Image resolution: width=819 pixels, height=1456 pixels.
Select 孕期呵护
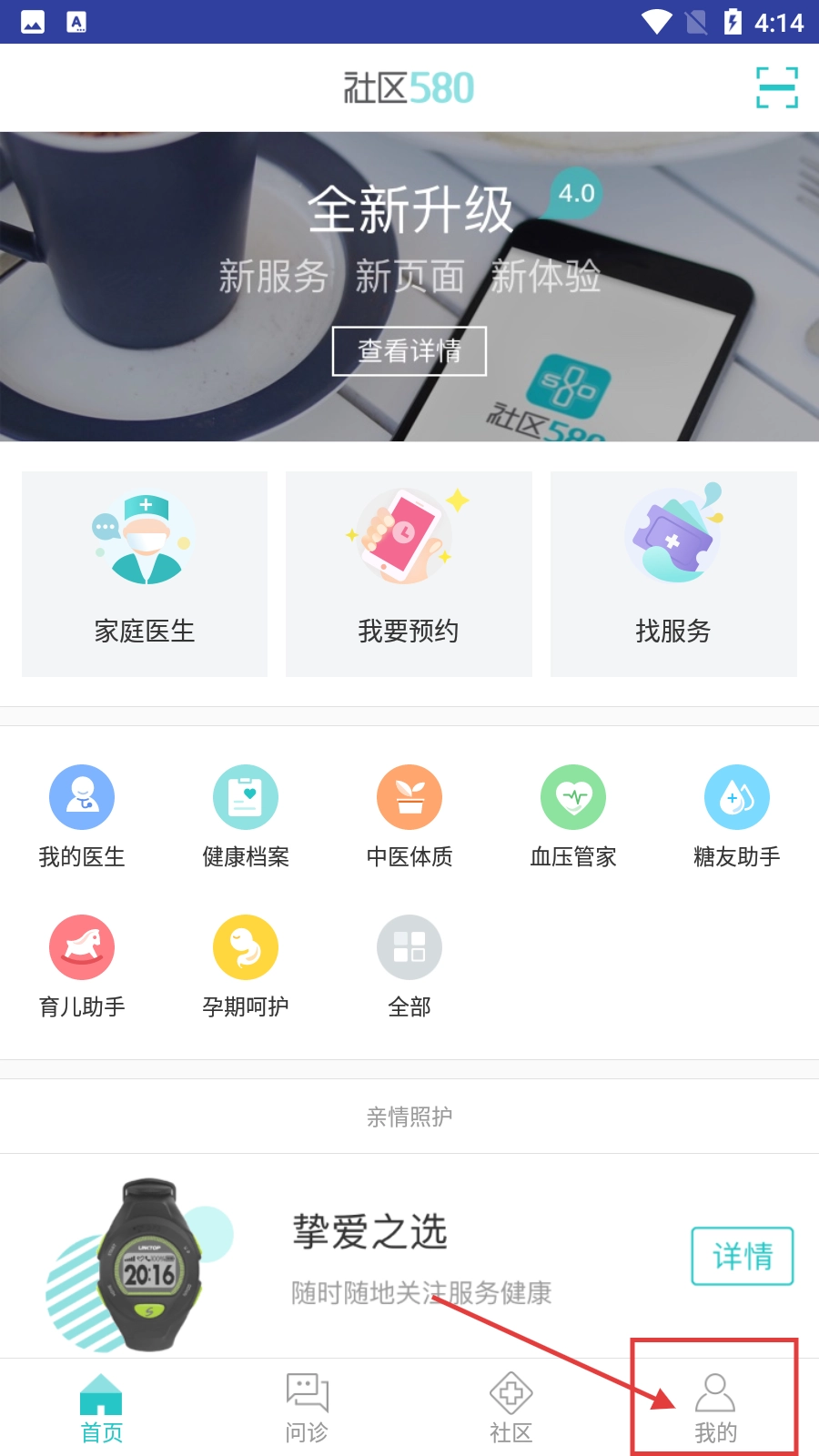pos(246,966)
